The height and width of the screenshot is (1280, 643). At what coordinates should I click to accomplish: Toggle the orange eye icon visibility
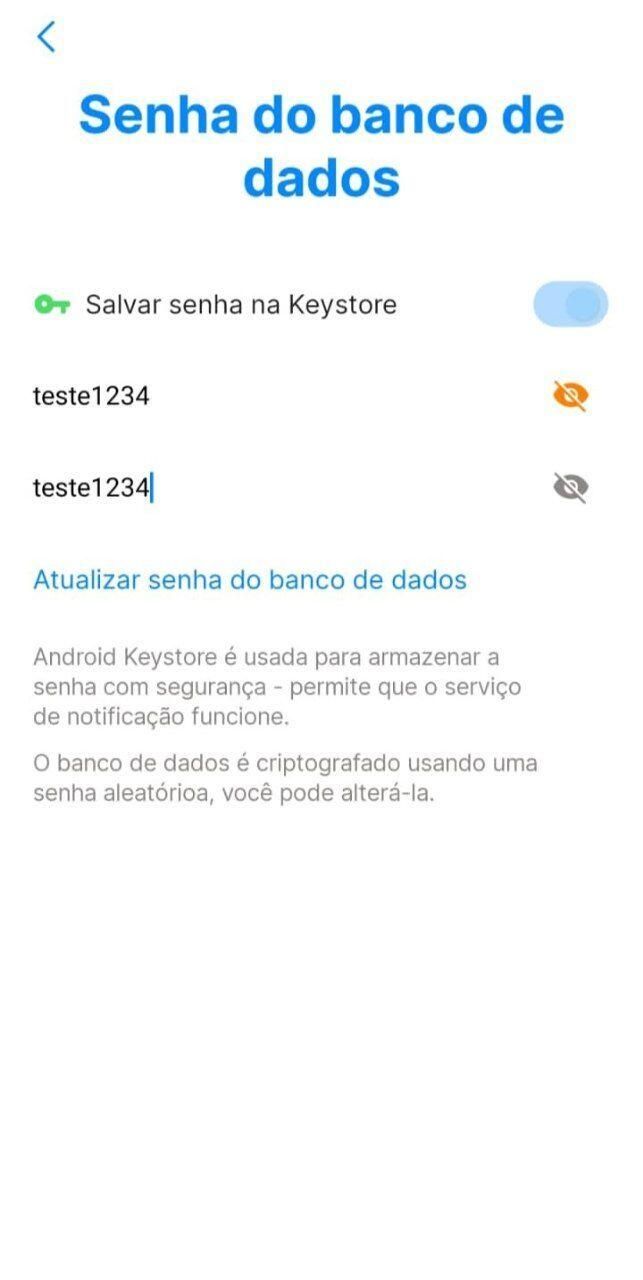pos(571,396)
